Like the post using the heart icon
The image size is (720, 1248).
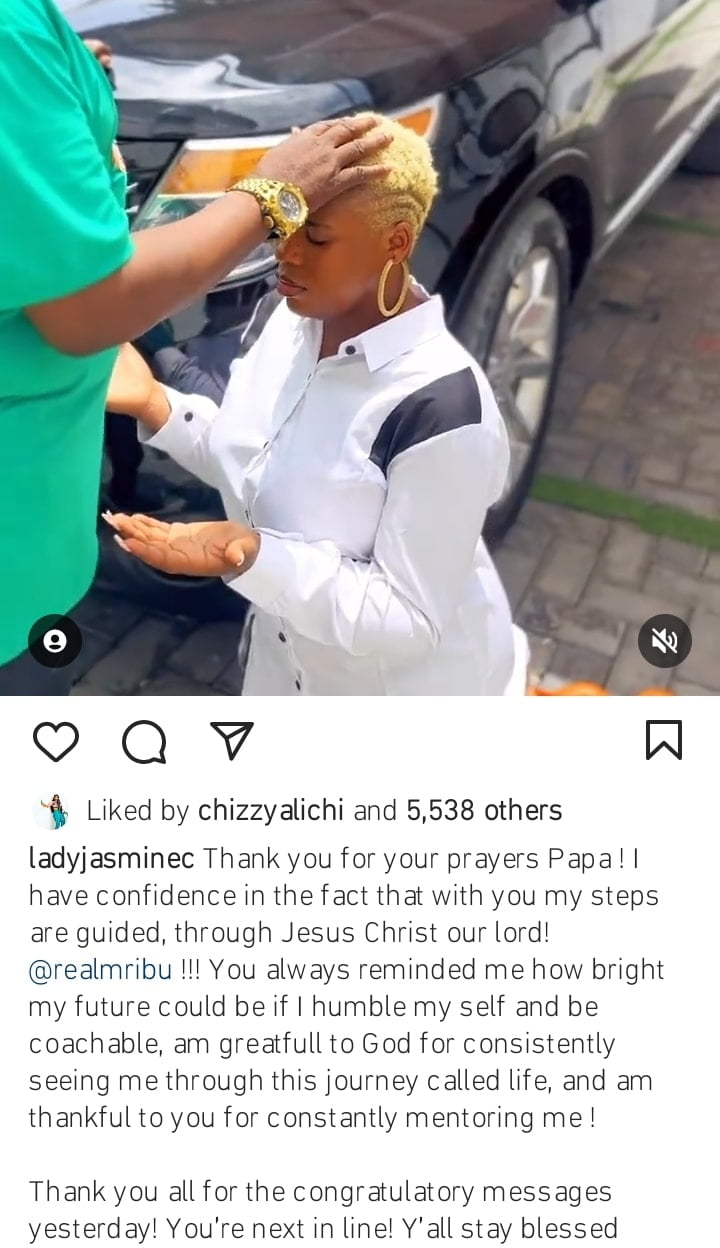(56, 740)
